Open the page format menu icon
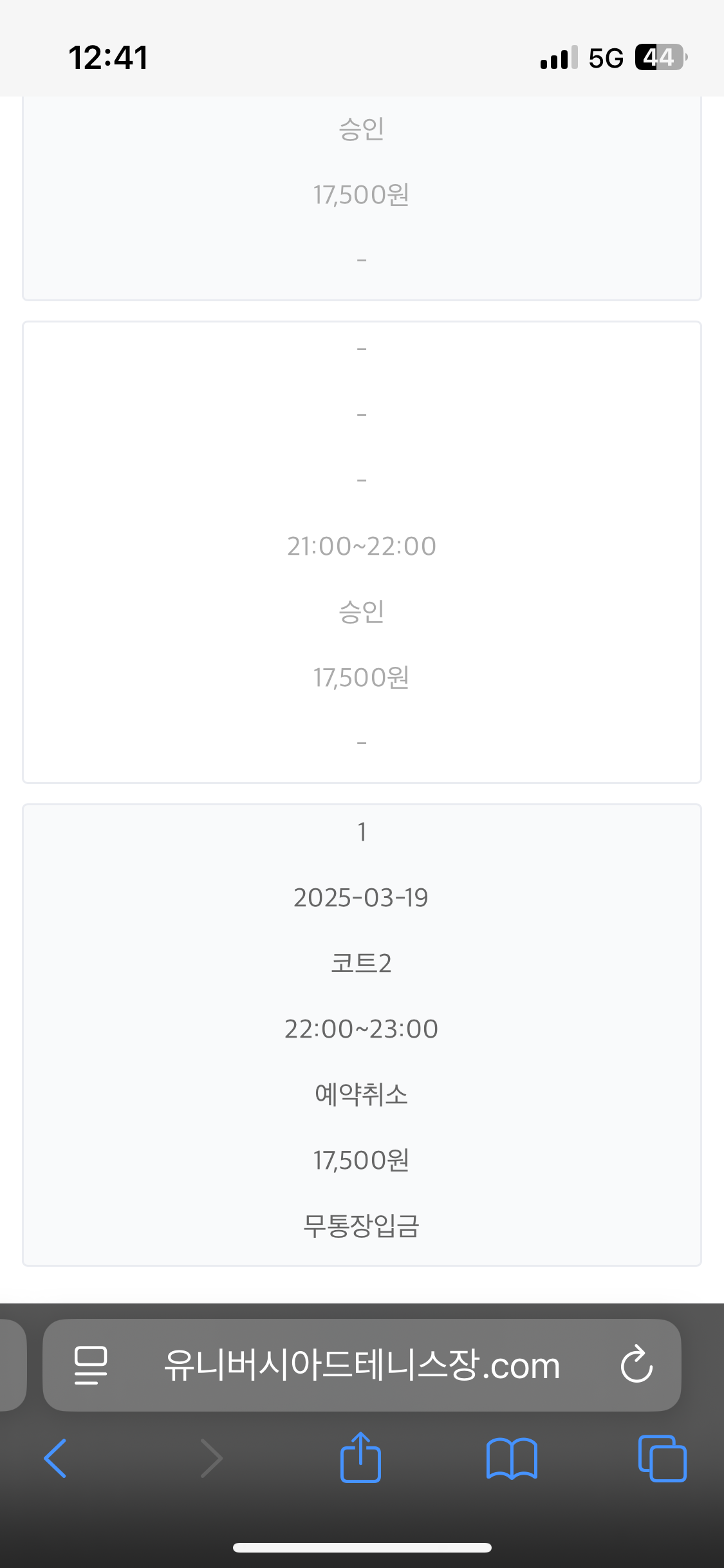Viewport: 724px width, 1568px height. coord(91,1365)
